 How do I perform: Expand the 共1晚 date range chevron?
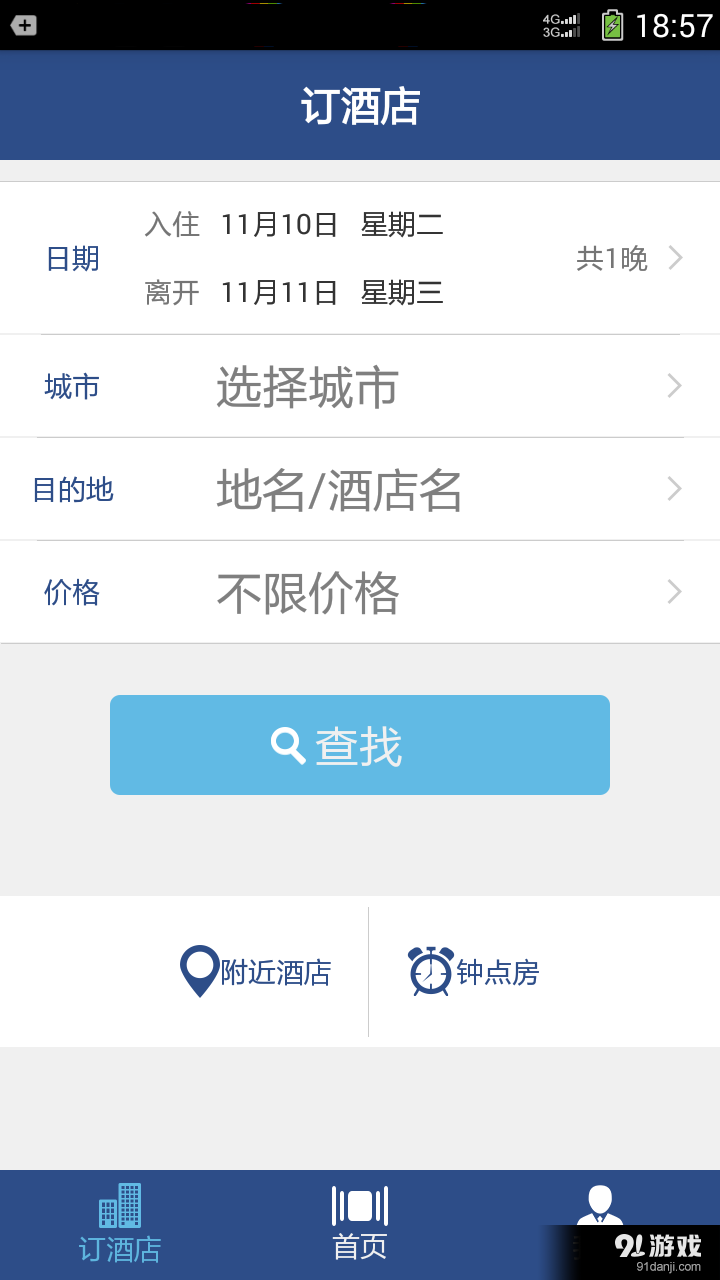click(676, 258)
